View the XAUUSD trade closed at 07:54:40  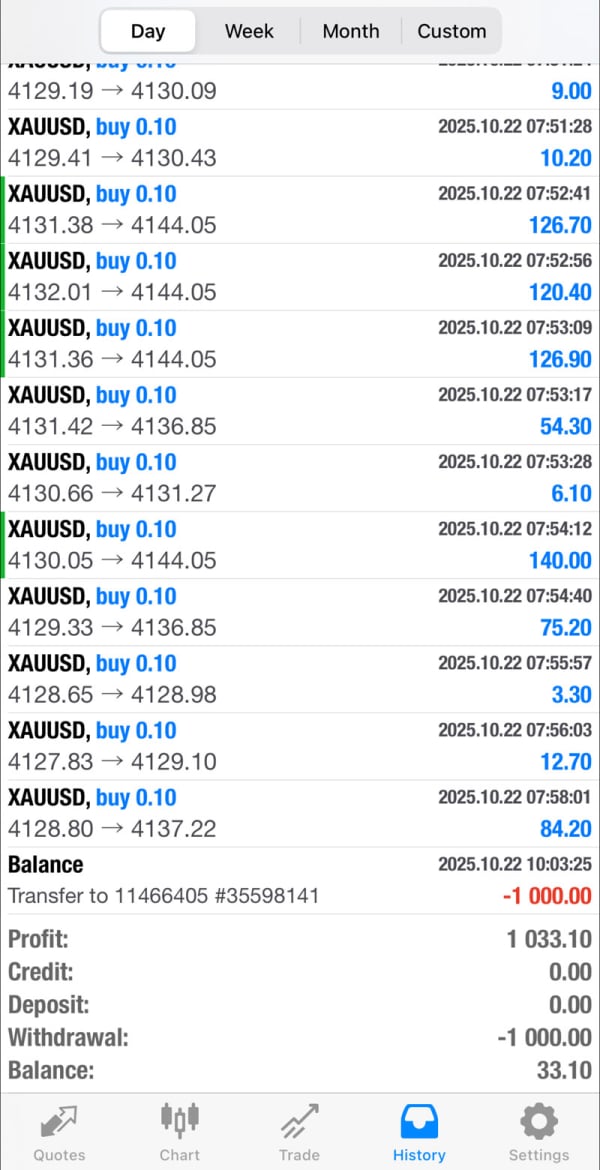[300, 612]
